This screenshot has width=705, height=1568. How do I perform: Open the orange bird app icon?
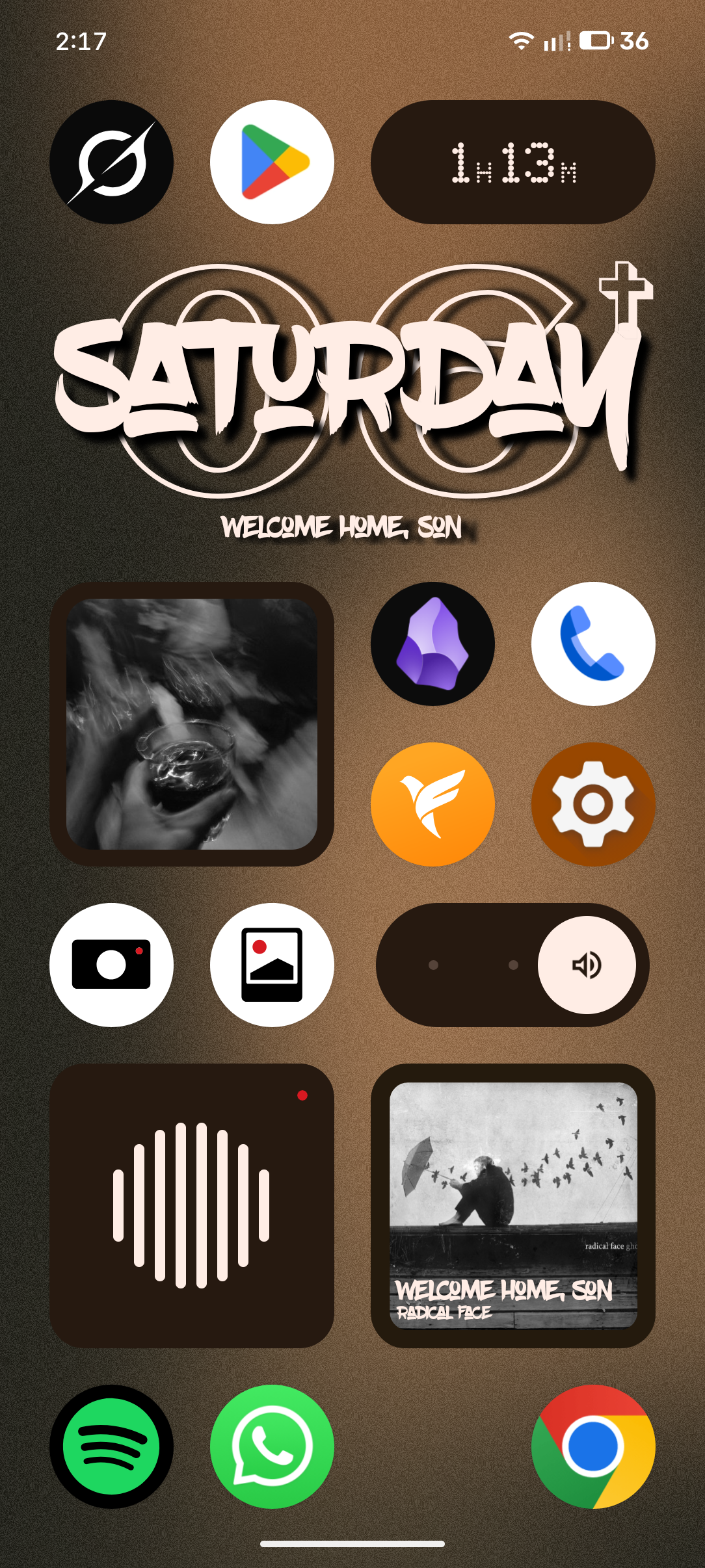pos(432,804)
